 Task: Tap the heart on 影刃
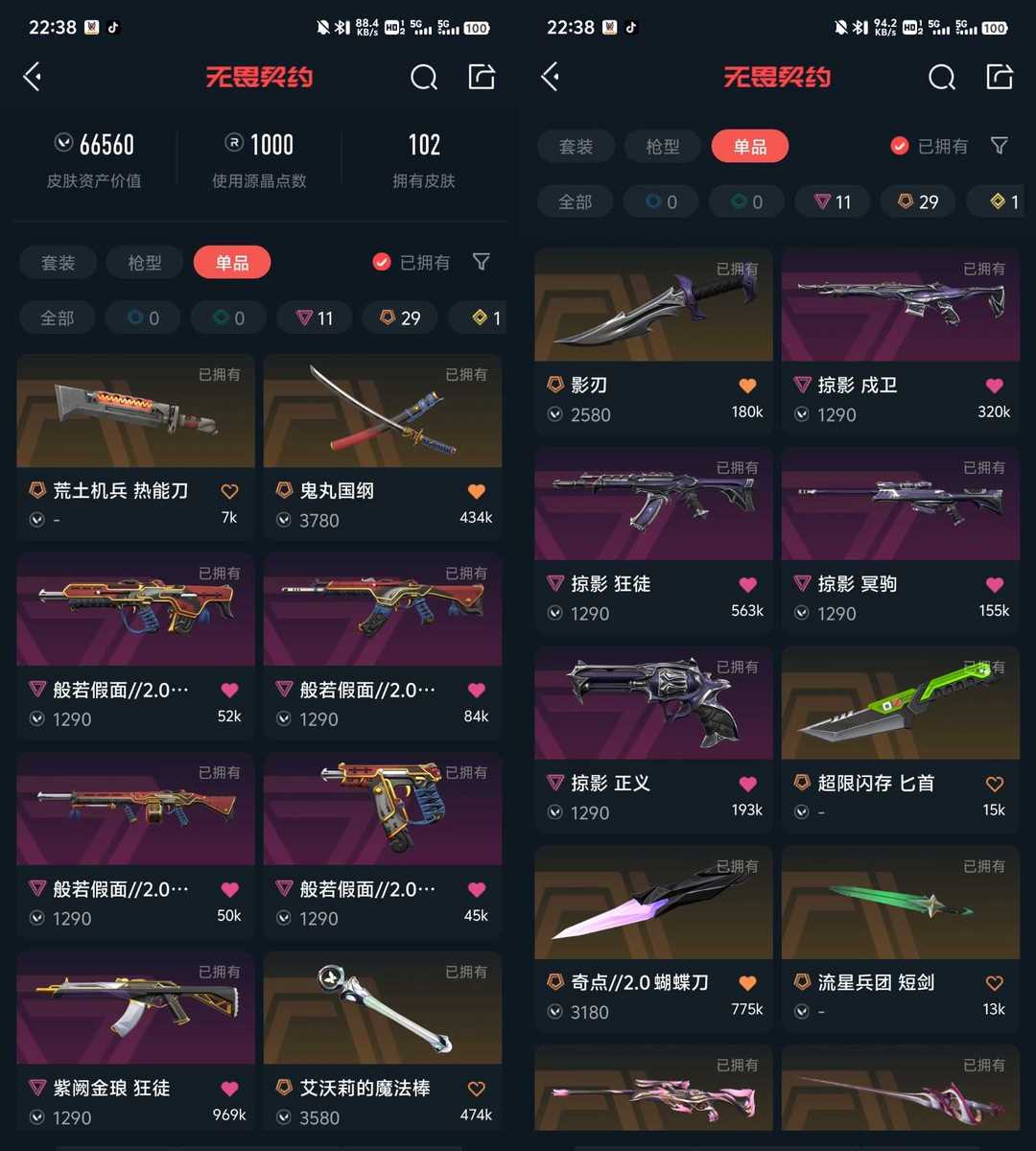click(747, 386)
